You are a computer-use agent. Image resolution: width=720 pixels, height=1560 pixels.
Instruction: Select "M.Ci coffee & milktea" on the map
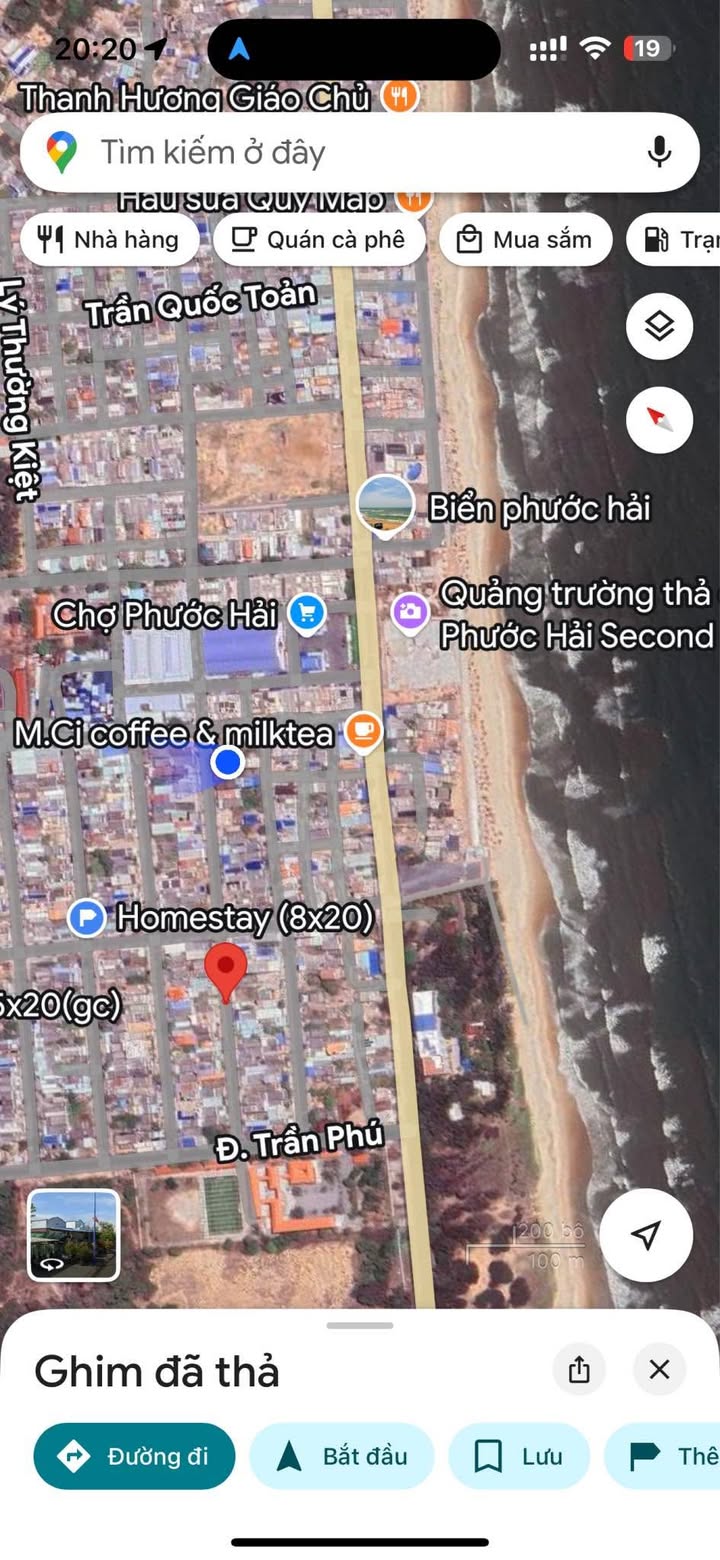[x=363, y=733]
